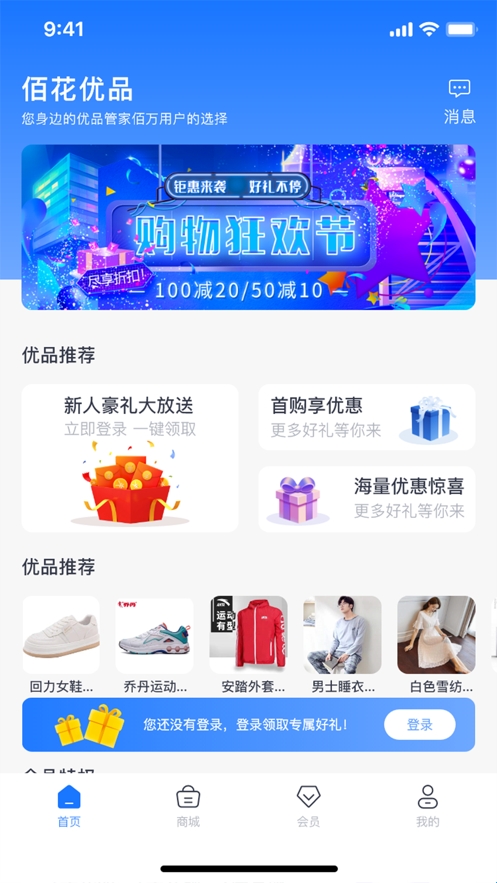497x883 pixels.
Task: View the 乔丹运动 shoe product
Action: [155, 645]
